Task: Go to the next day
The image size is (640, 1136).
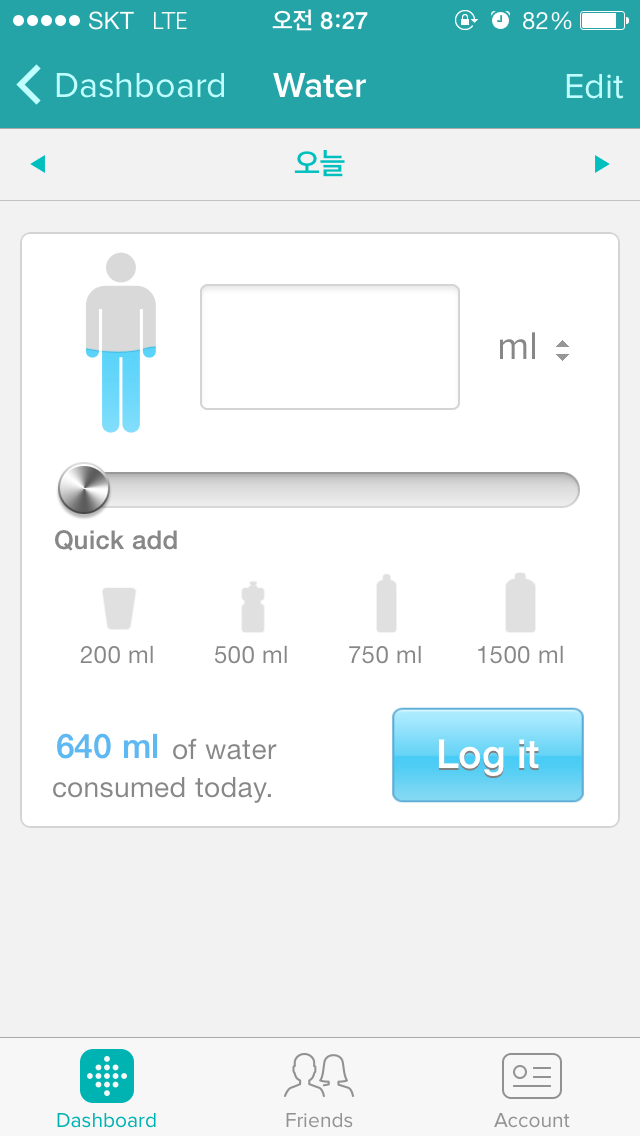Action: (x=602, y=164)
